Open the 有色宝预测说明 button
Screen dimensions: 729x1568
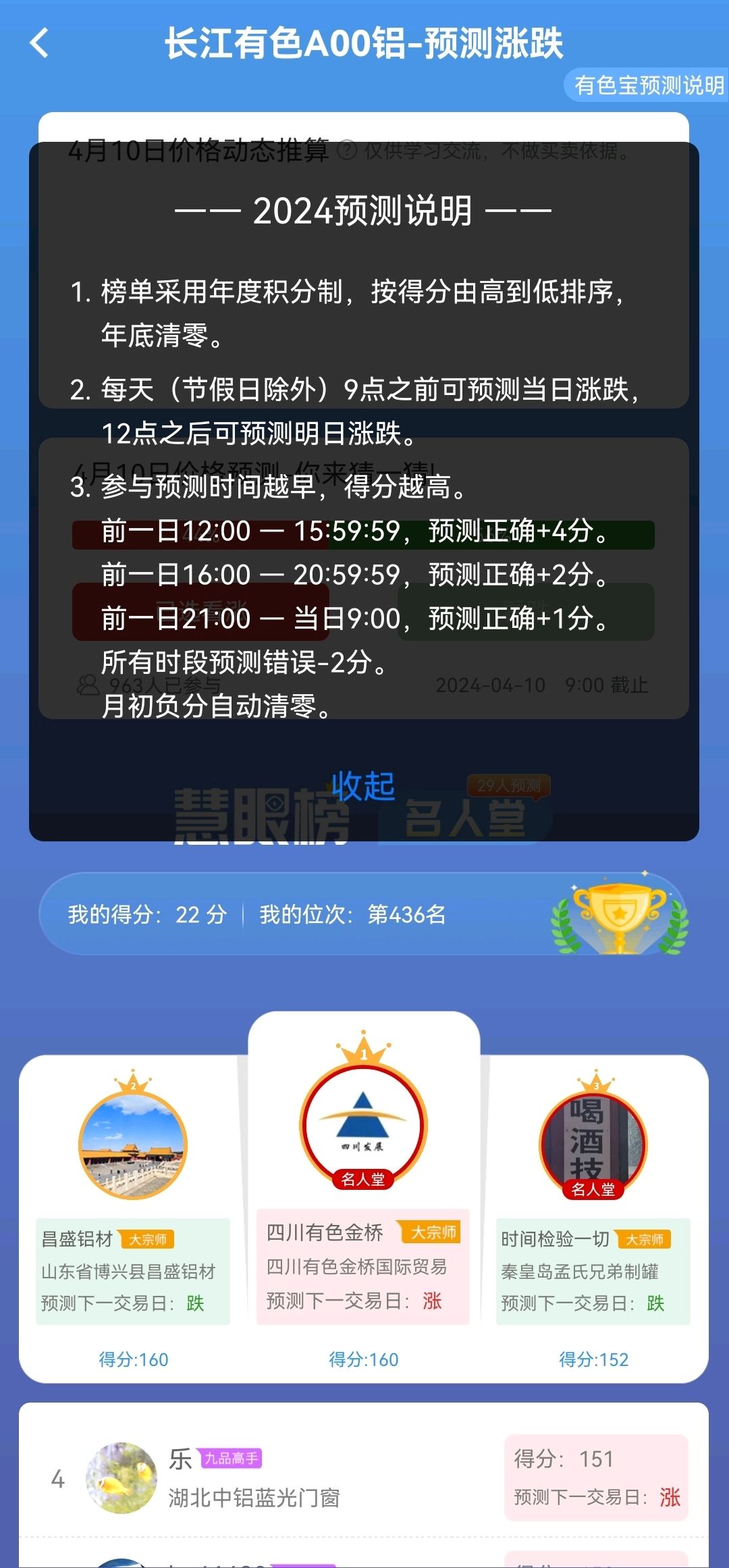click(x=648, y=85)
